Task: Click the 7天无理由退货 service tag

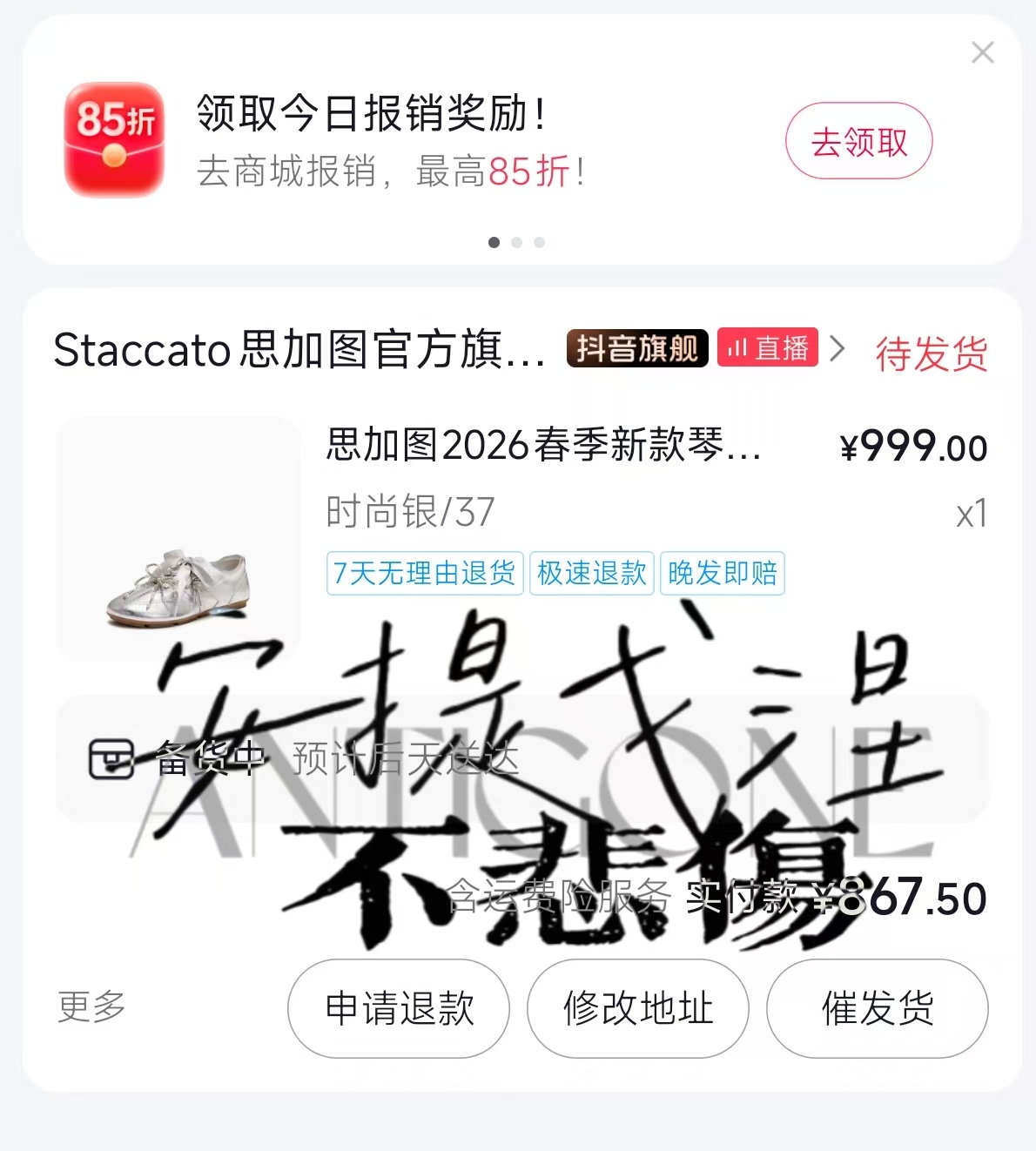Action: pyautogui.click(x=424, y=573)
